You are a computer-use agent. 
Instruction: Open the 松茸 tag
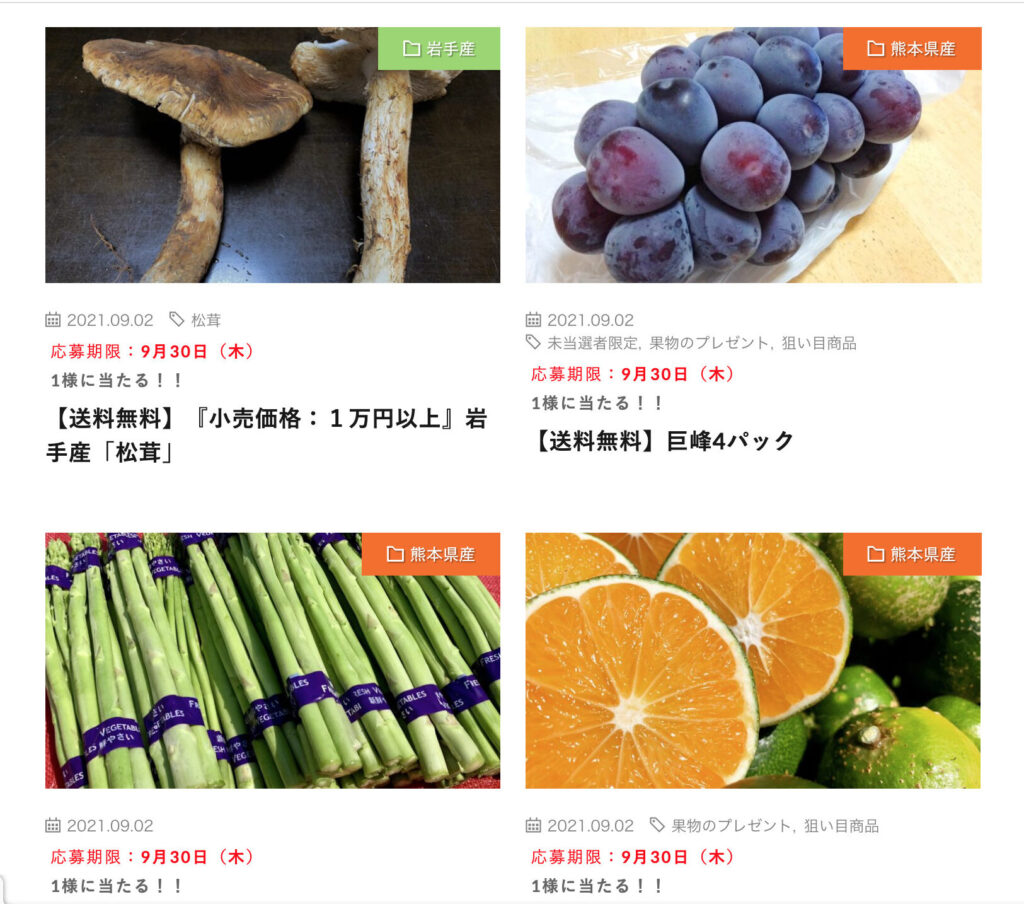[x=206, y=320]
